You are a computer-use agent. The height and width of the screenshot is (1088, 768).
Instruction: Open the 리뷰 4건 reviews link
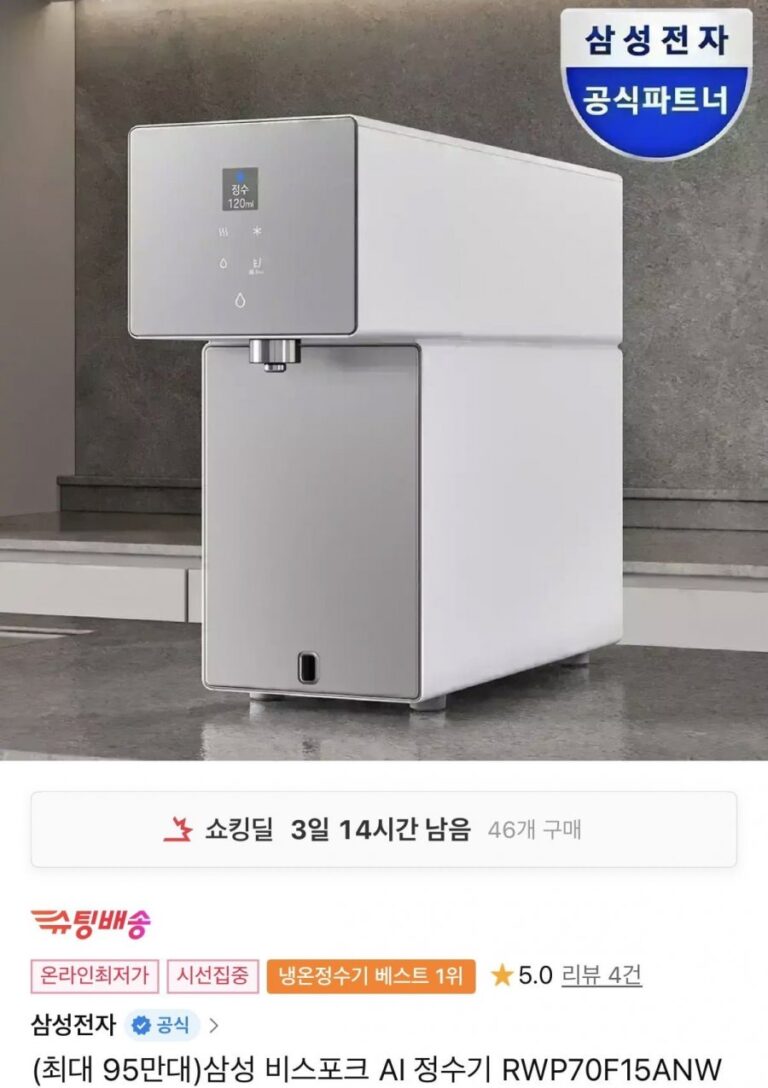click(x=601, y=976)
